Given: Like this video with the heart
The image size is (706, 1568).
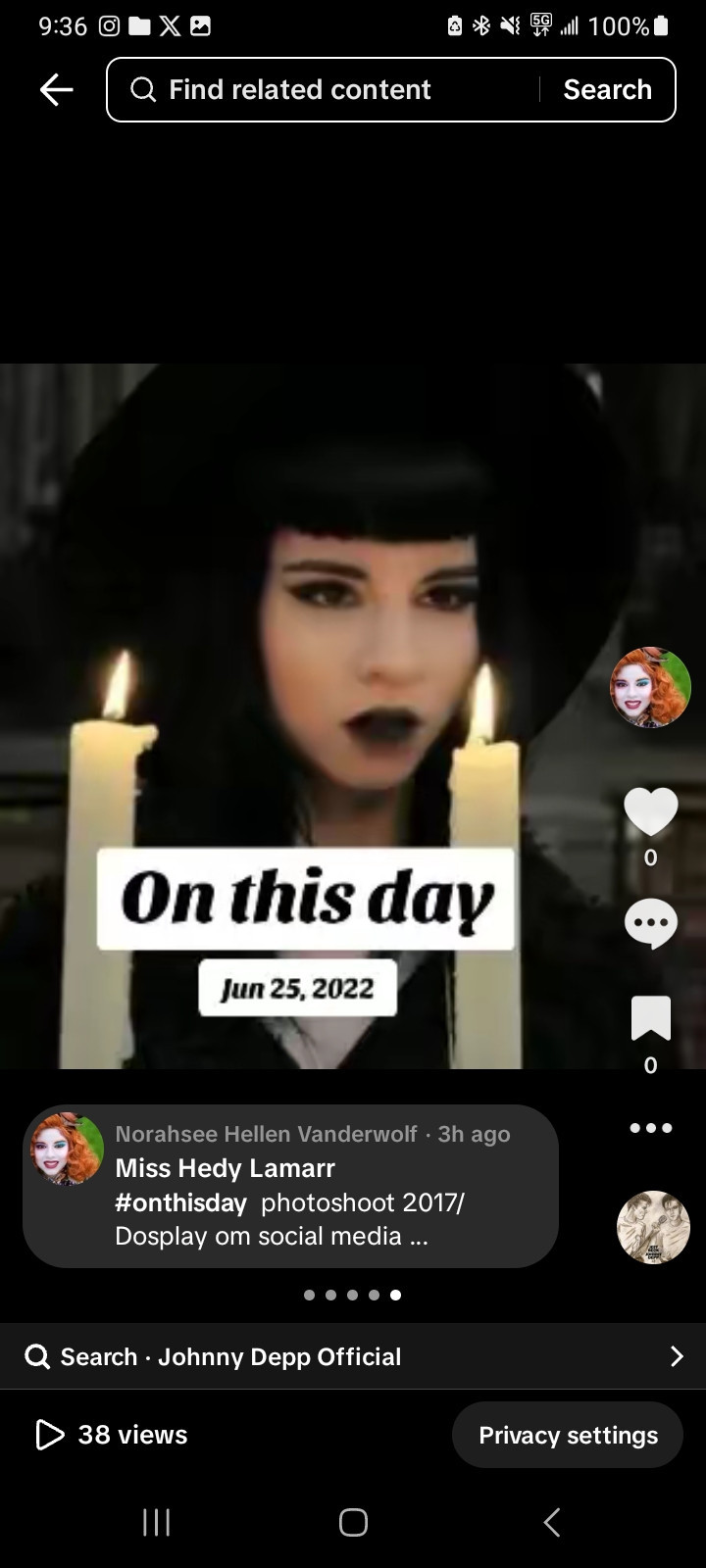Looking at the screenshot, I should [650, 812].
